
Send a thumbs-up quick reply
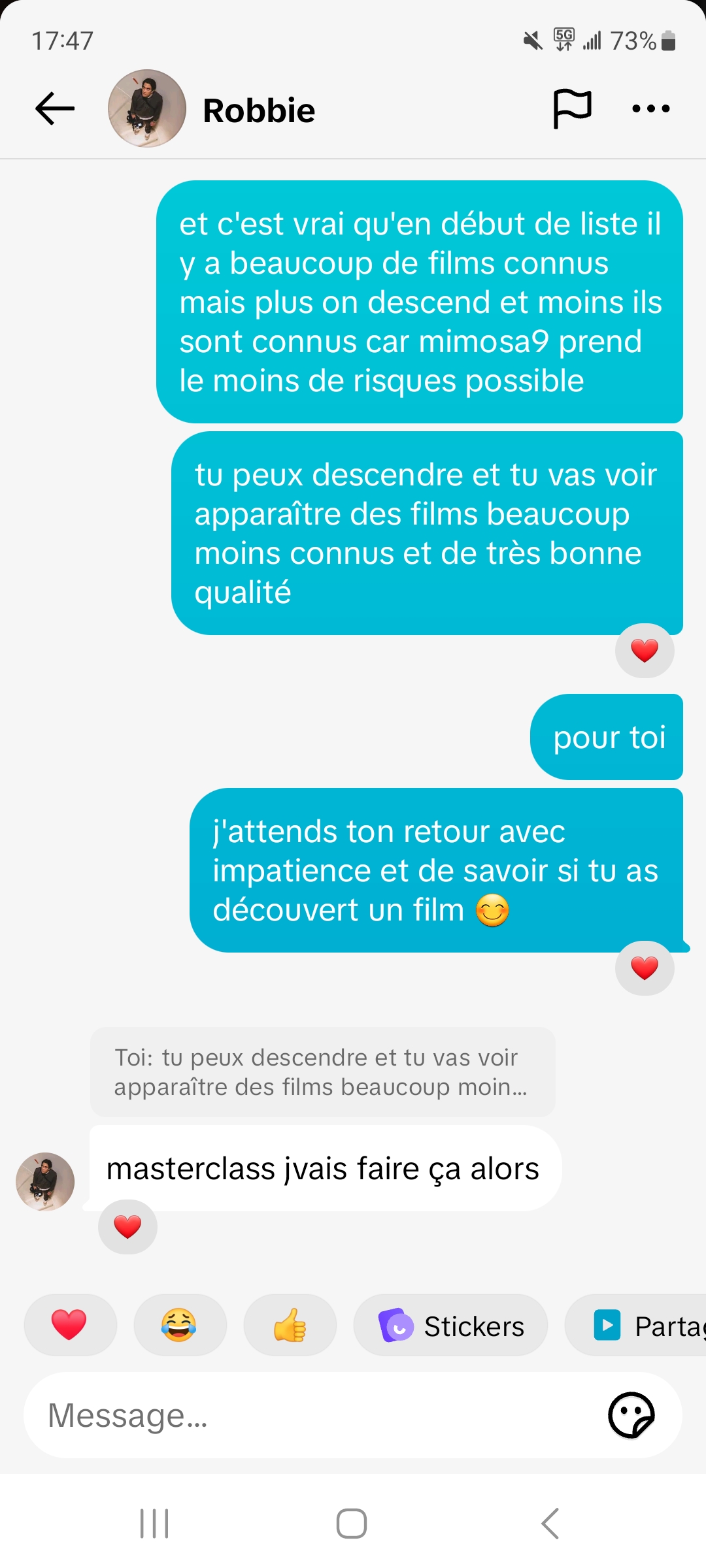coord(290,1325)
